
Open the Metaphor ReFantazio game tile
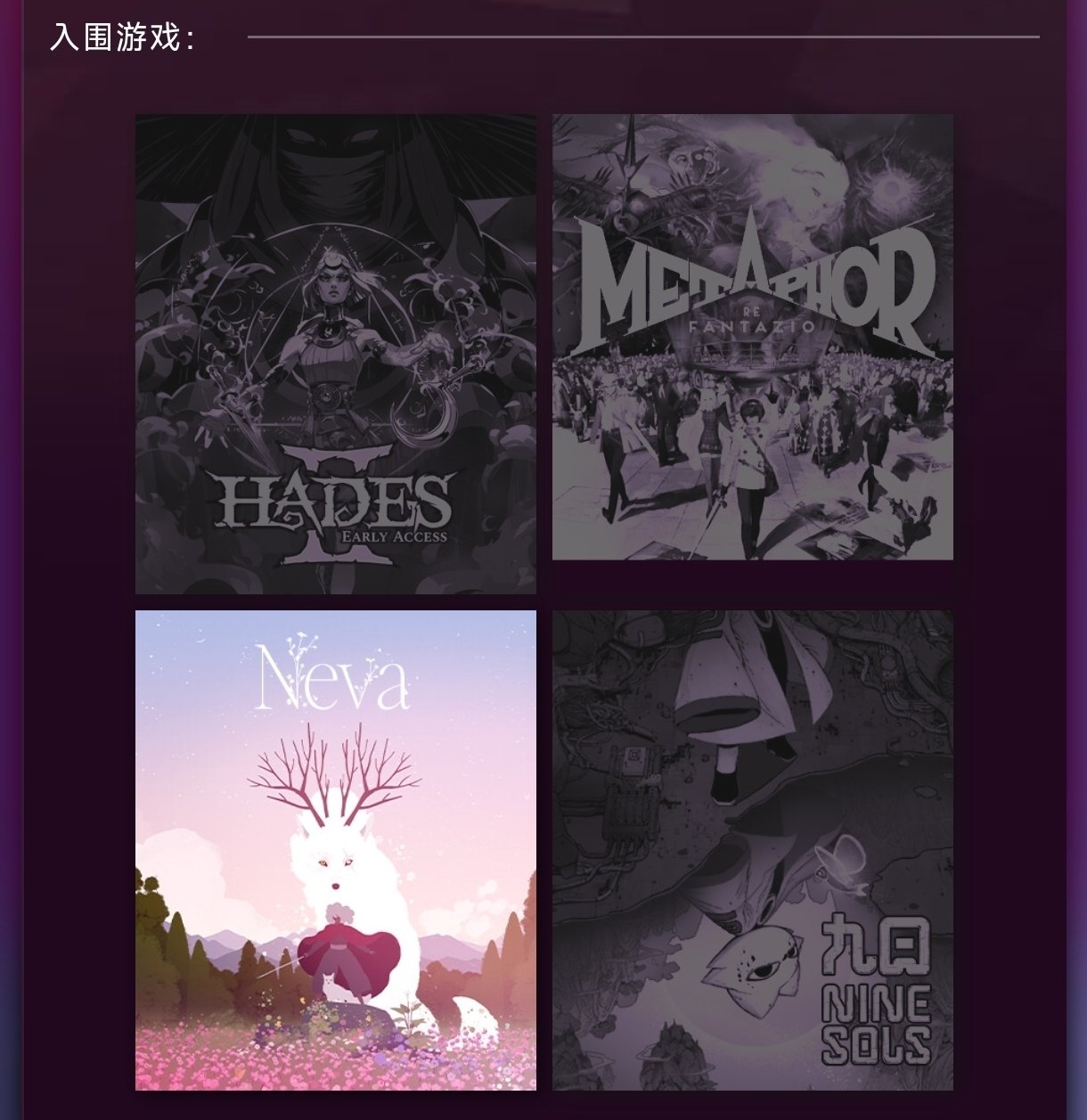click(x=752, y=337)
